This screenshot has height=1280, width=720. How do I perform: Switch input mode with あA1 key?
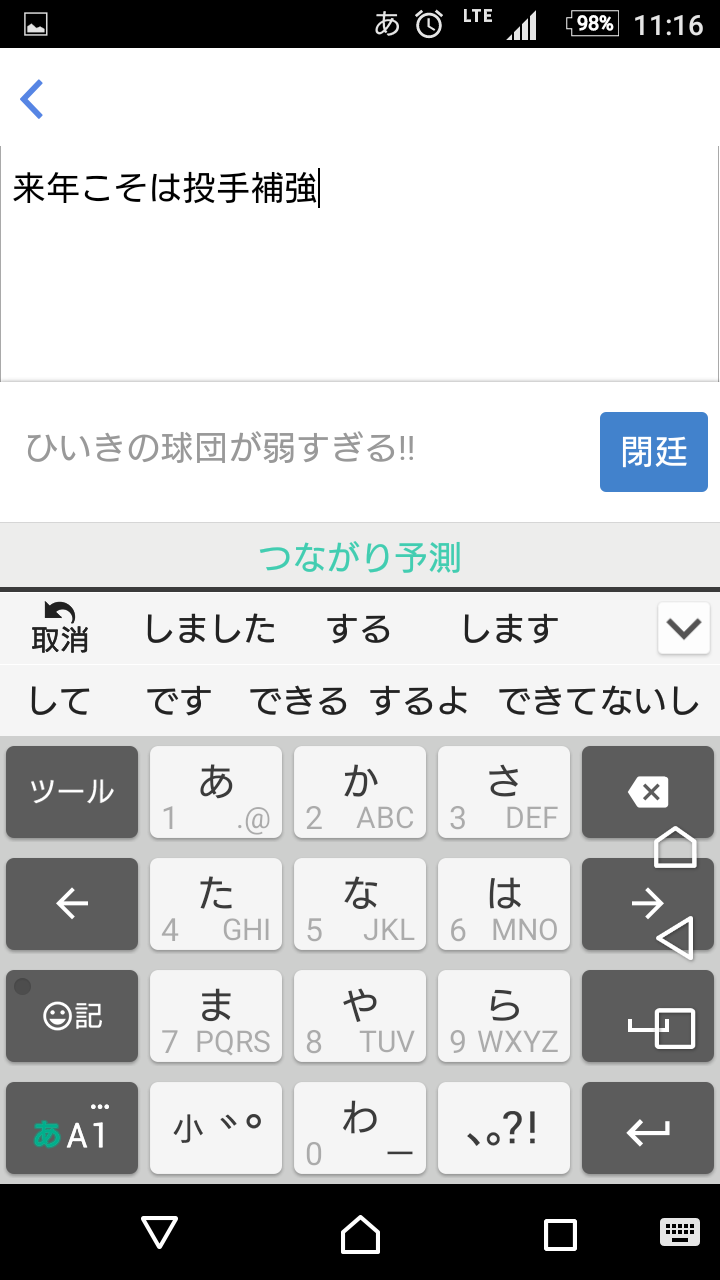pos(72,1128)
